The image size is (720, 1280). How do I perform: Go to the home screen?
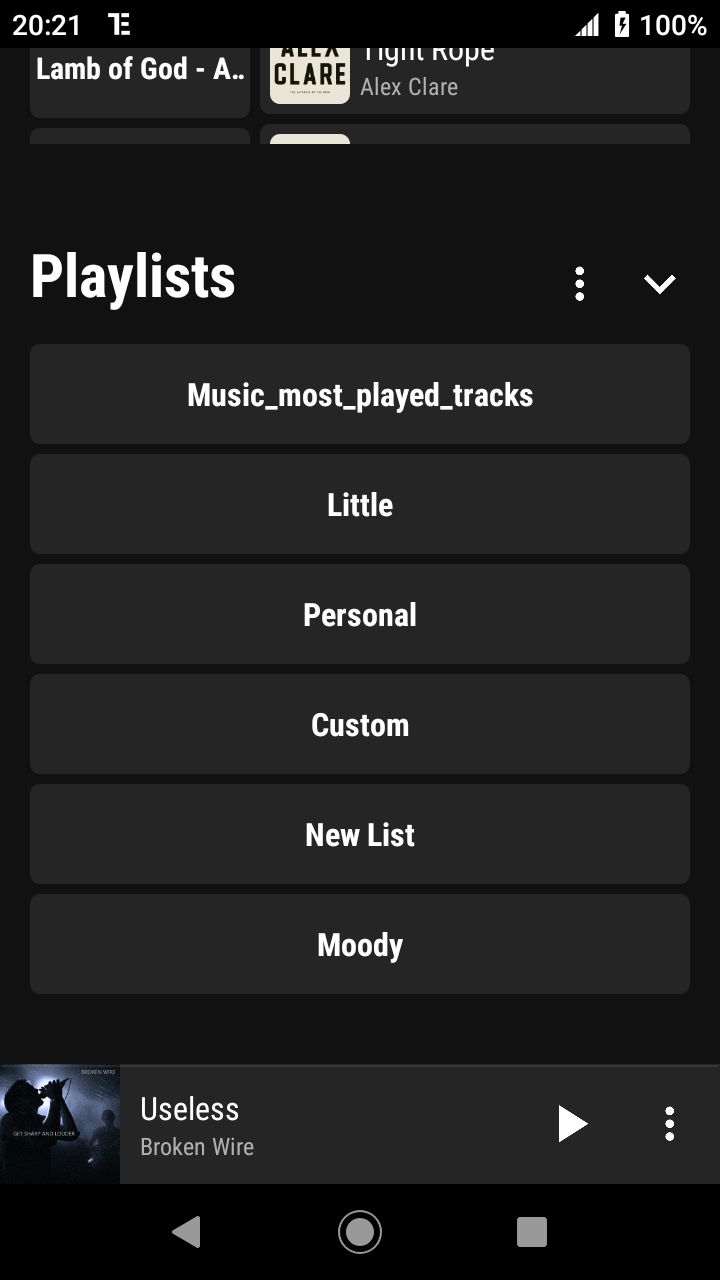tap(360, 1232)
